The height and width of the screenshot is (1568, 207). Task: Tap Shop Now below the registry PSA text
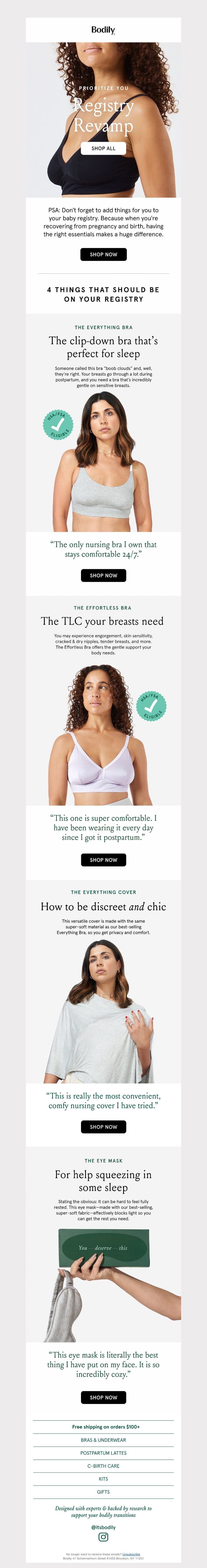(103, 255)
